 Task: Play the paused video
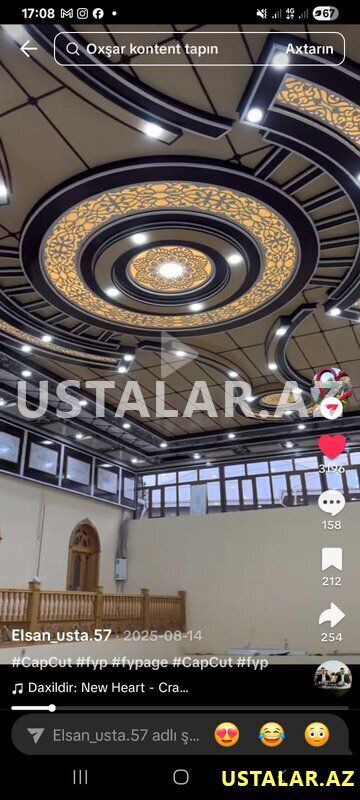pos(178,354)
